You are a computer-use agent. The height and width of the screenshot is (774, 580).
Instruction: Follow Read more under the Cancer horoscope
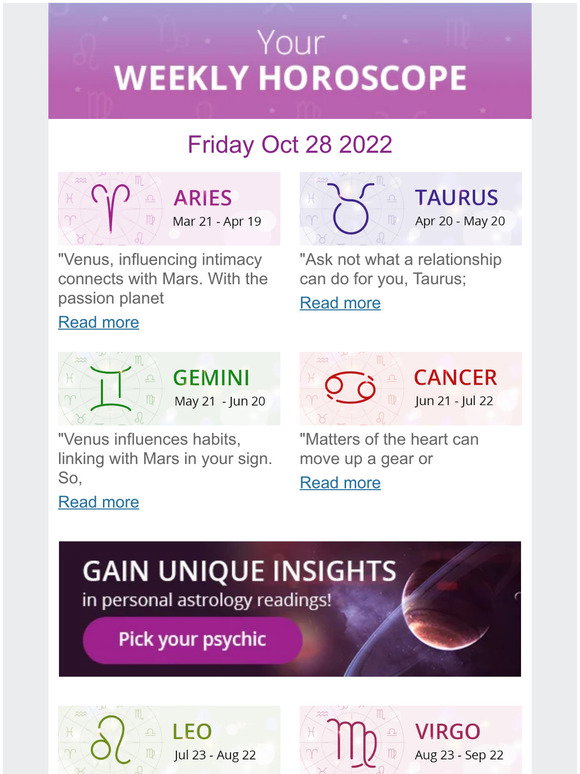340,482
